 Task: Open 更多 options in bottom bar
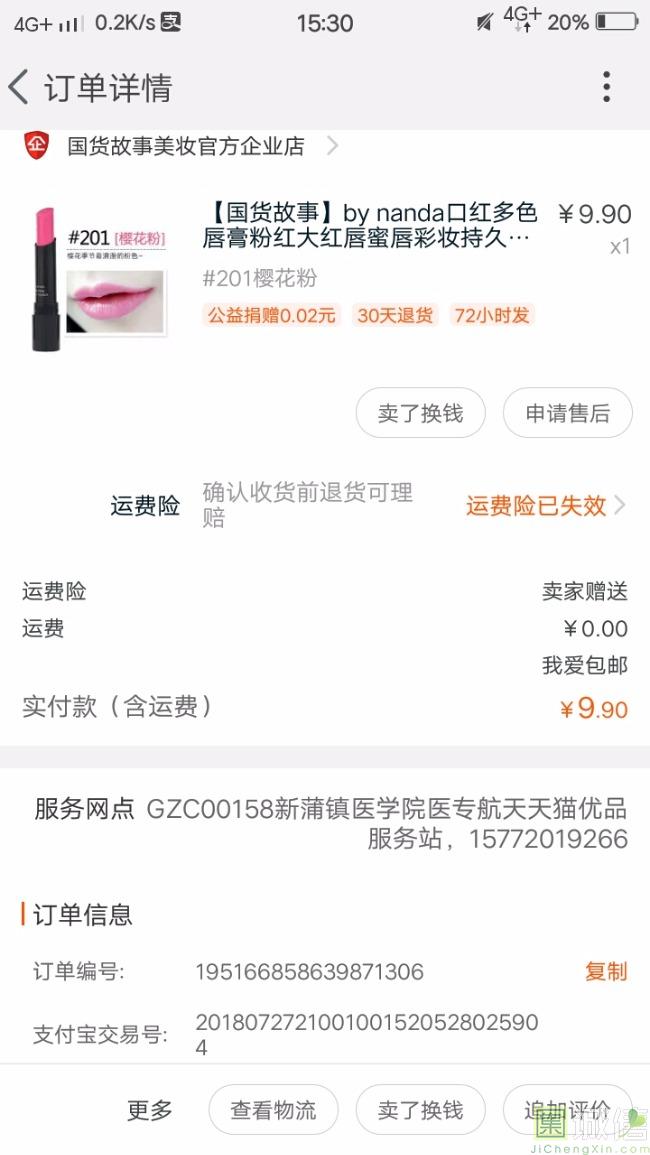150,1109
